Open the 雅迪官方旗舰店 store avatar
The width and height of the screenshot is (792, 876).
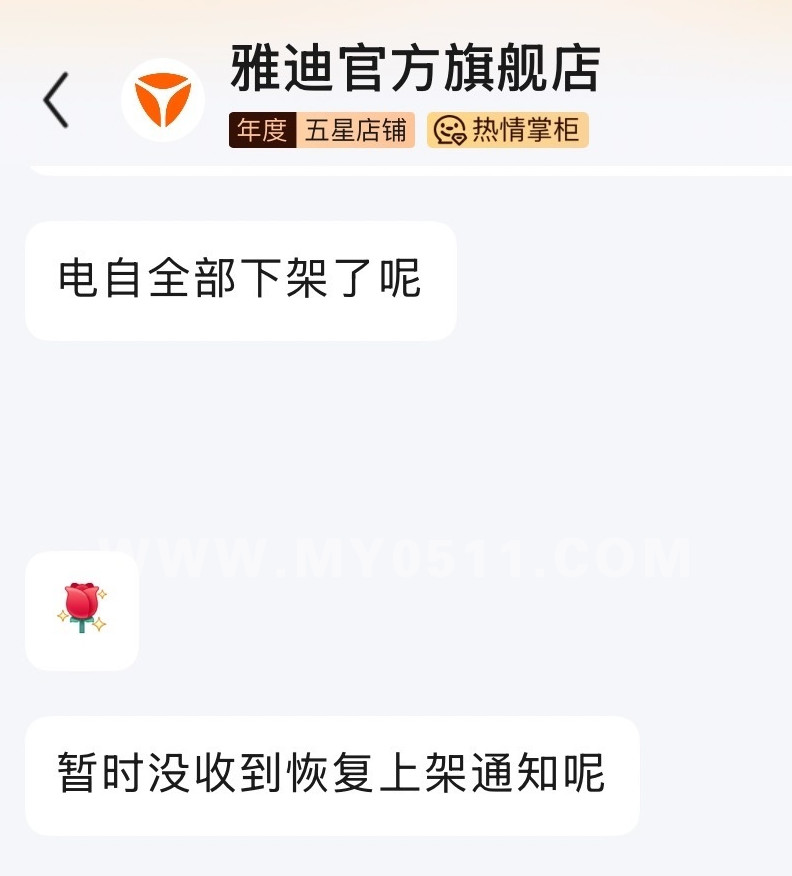pyautogui.click(x=163, y=100)
